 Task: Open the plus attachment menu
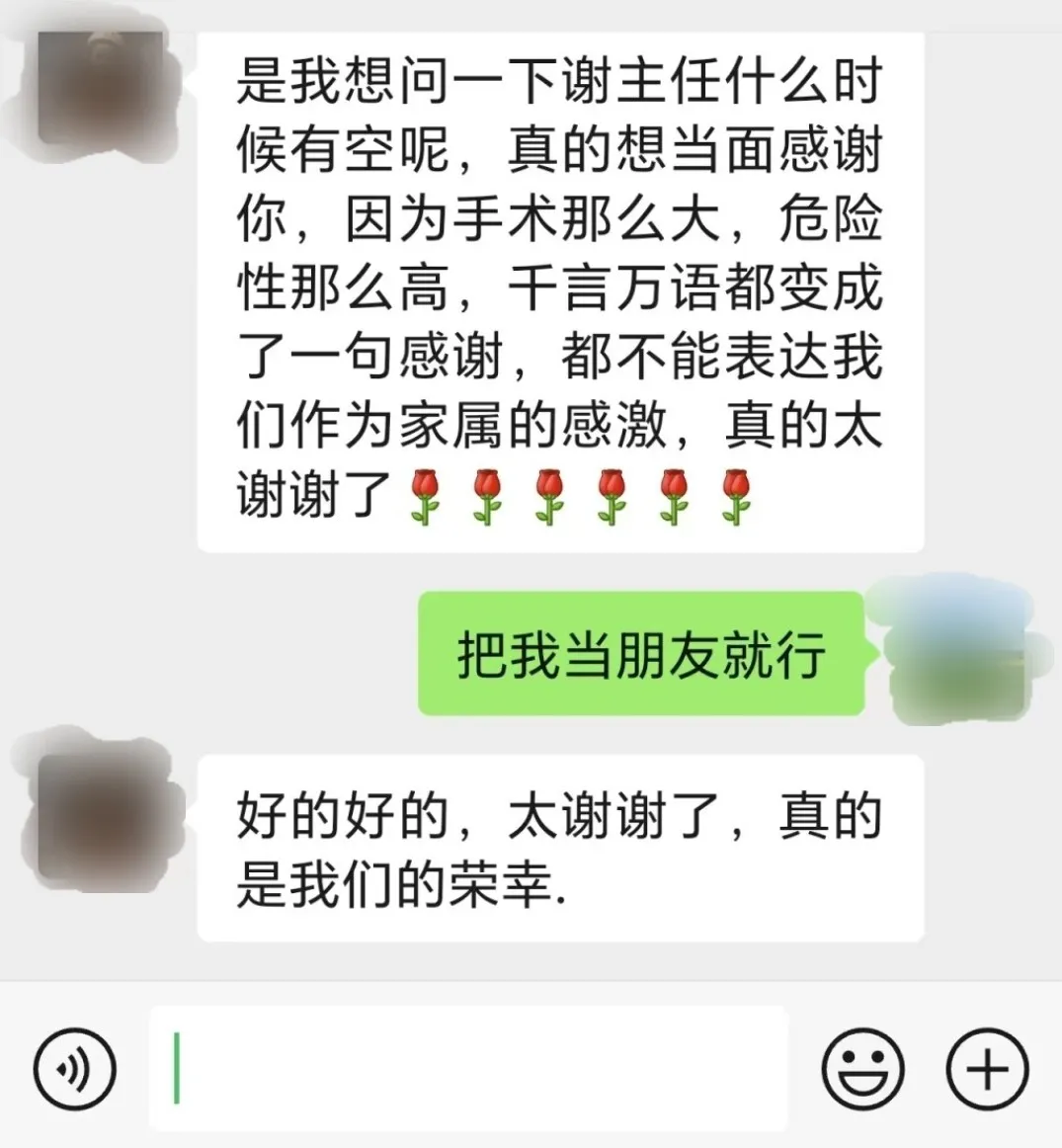tap(988, 1069)
